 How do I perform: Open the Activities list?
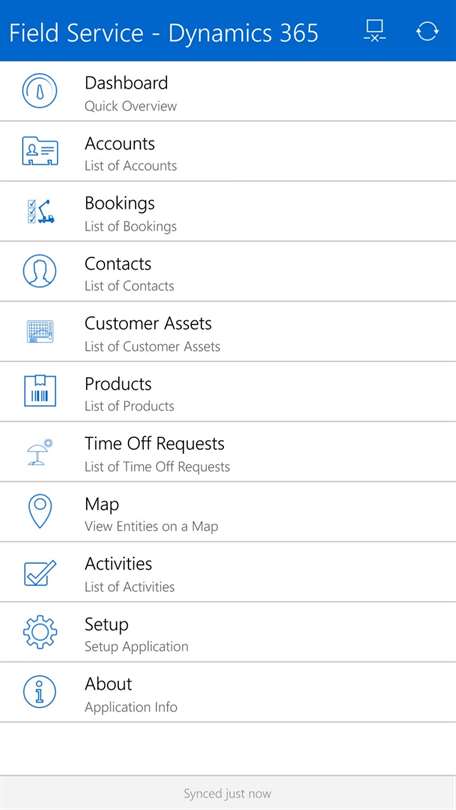(228, 572)
